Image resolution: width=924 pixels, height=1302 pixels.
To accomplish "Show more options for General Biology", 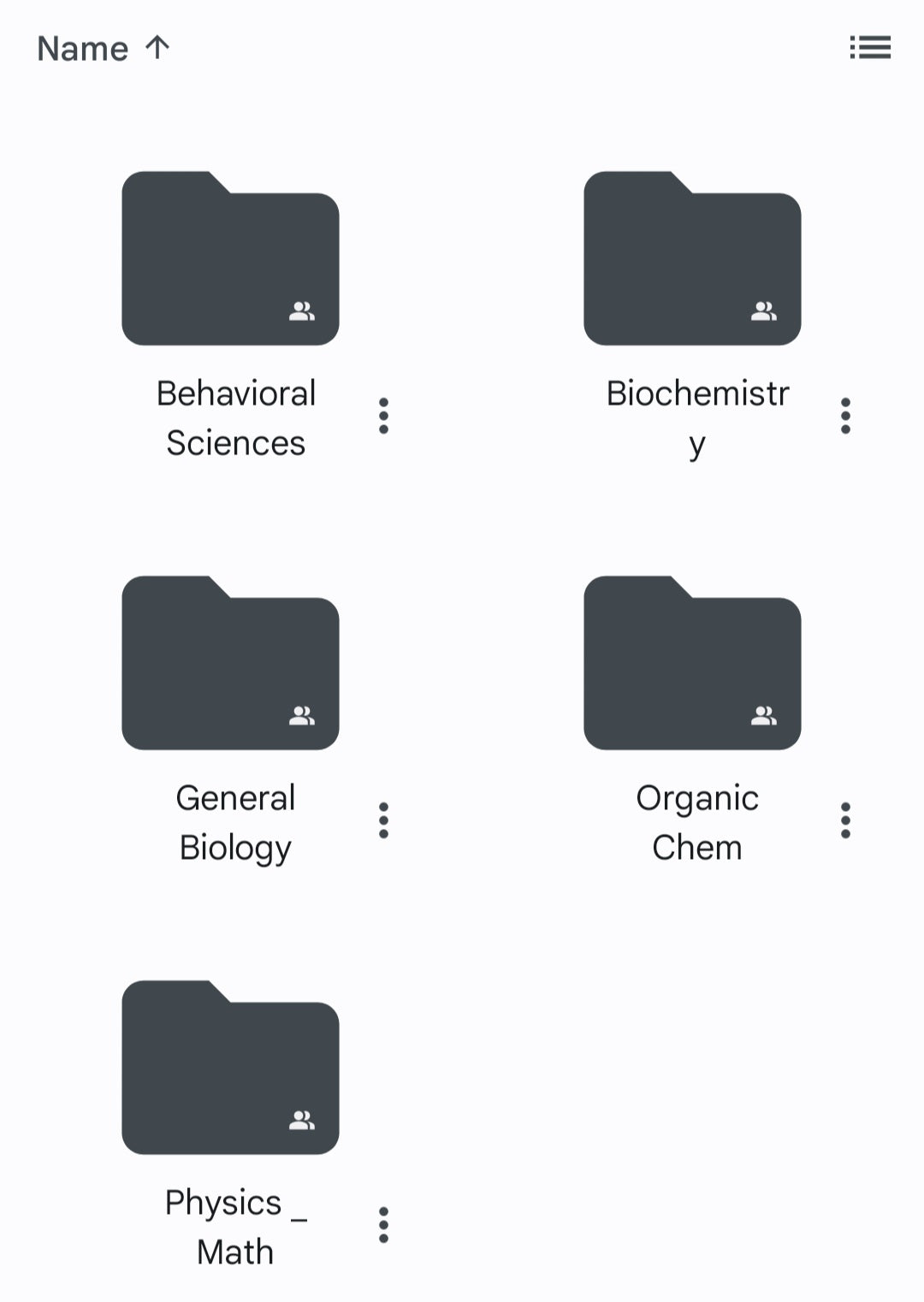I will coord(383,820).
